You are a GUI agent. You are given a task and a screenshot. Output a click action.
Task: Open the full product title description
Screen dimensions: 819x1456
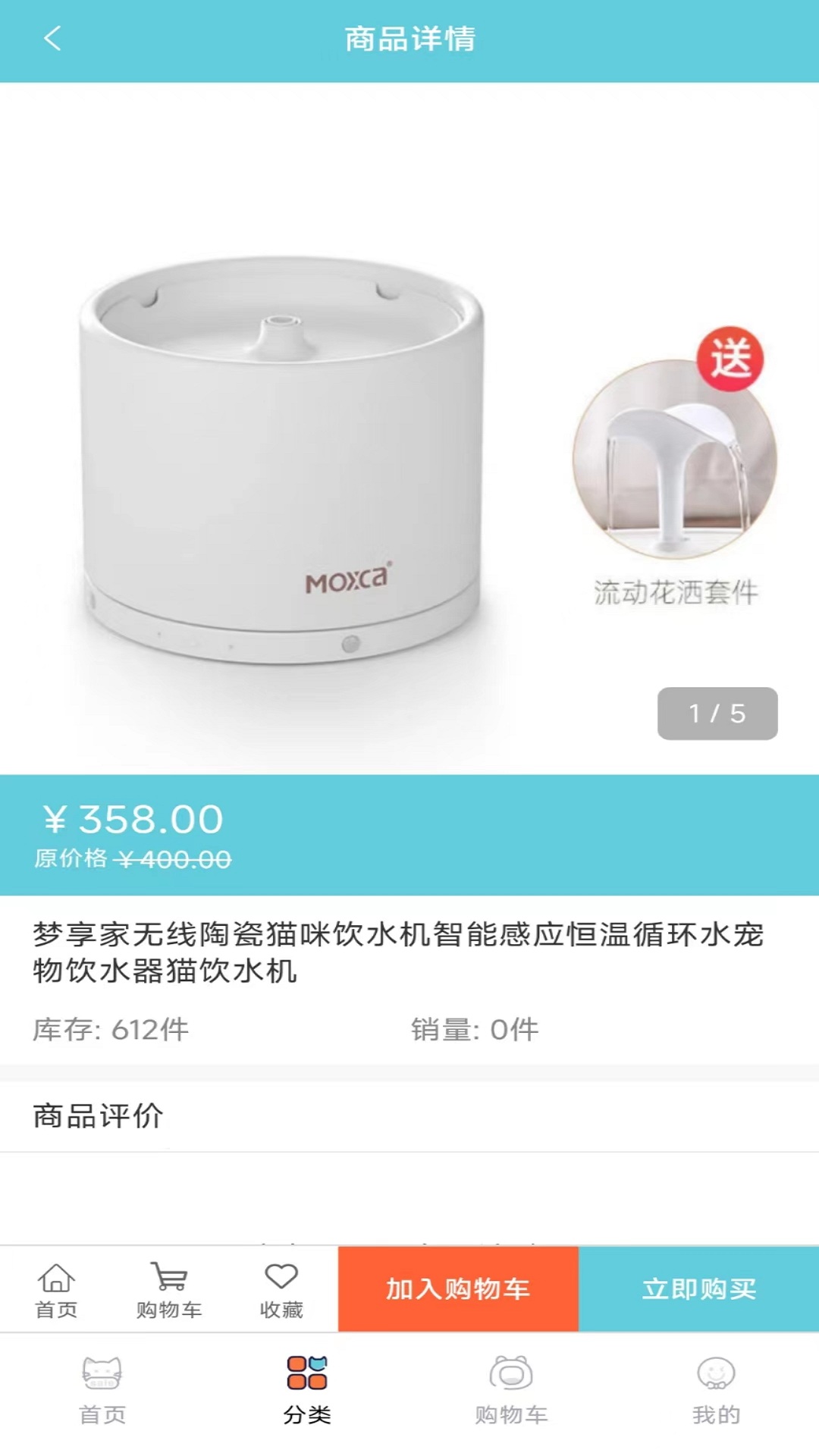[x=399, y=952]
